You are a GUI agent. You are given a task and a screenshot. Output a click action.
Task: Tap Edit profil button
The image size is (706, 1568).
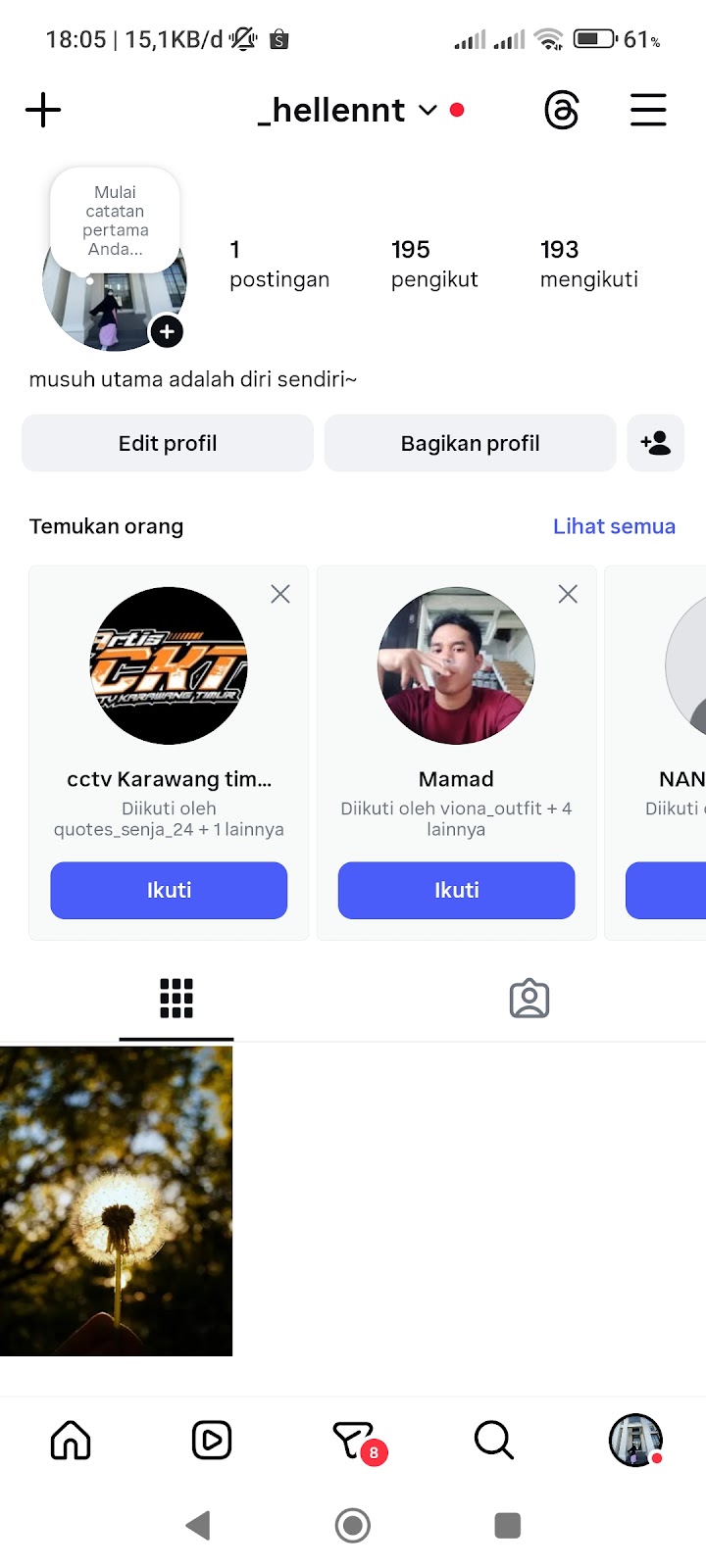point(168,443)
